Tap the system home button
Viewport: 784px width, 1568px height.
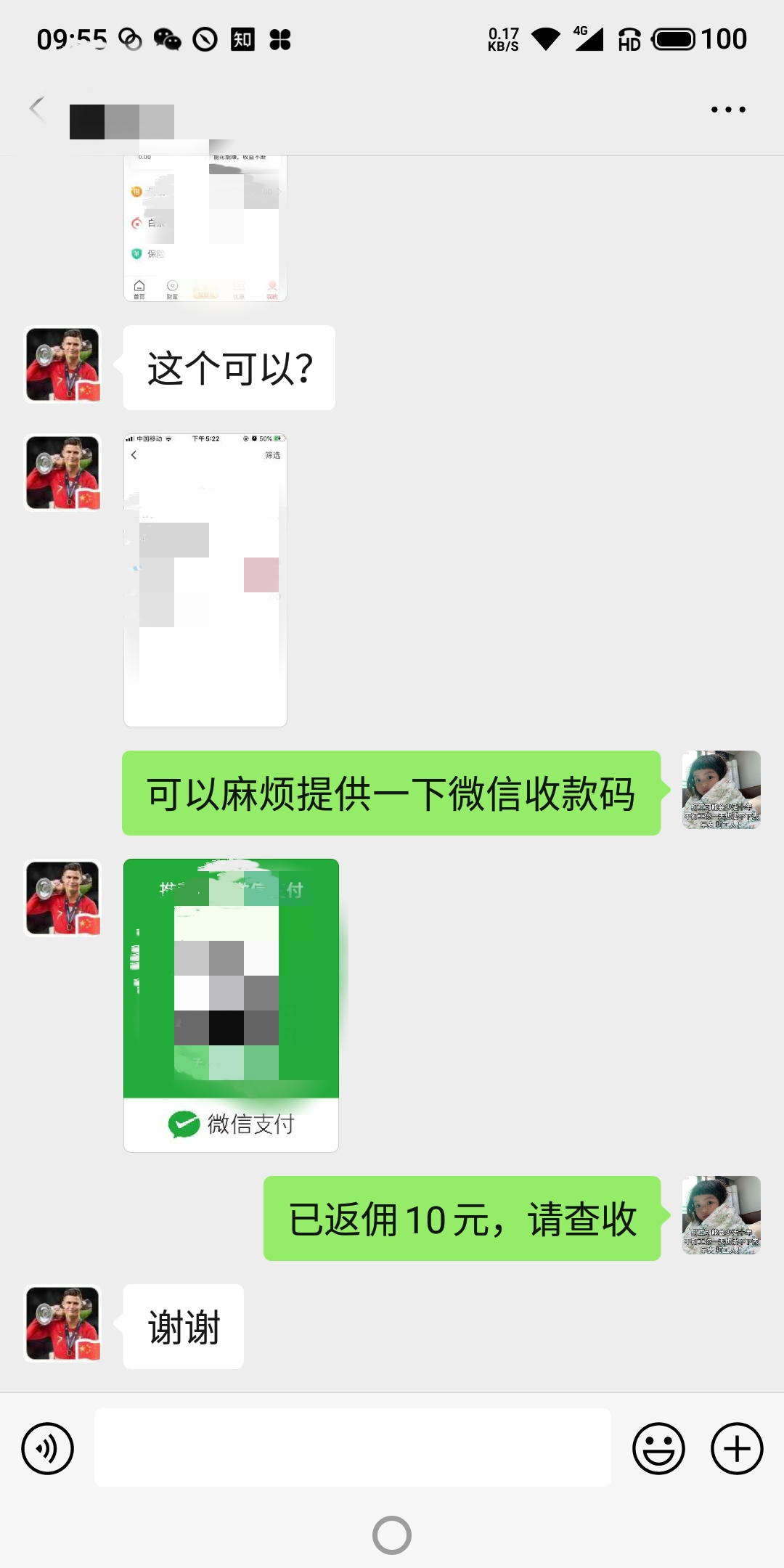pos(392,1535)
